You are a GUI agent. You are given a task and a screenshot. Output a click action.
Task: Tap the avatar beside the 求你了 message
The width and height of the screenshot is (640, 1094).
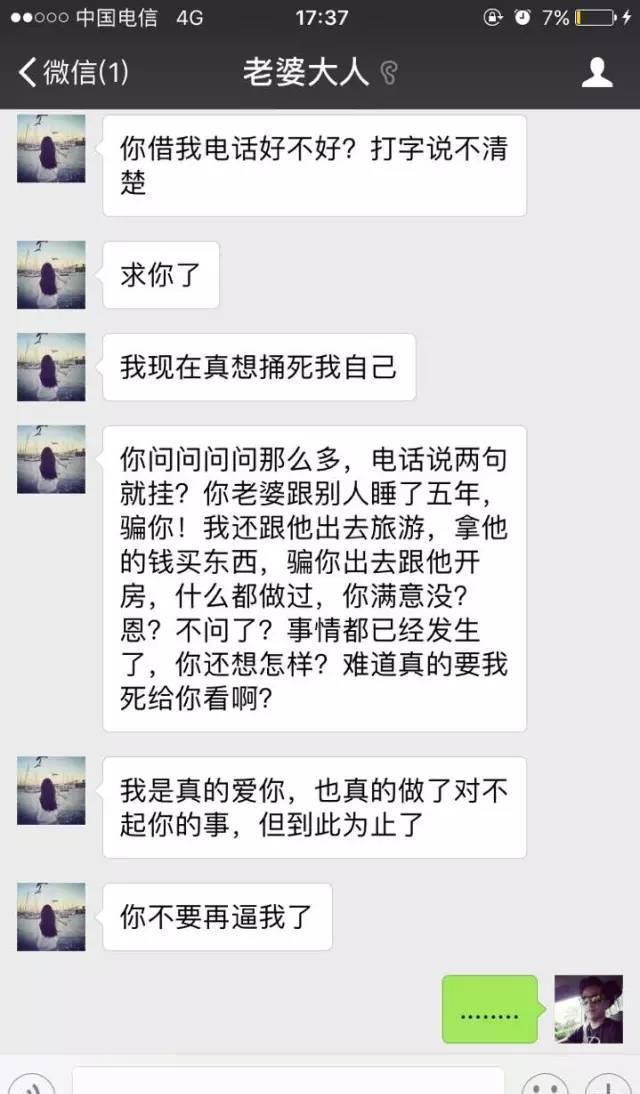pyautogui.click(x=51, y=275)
